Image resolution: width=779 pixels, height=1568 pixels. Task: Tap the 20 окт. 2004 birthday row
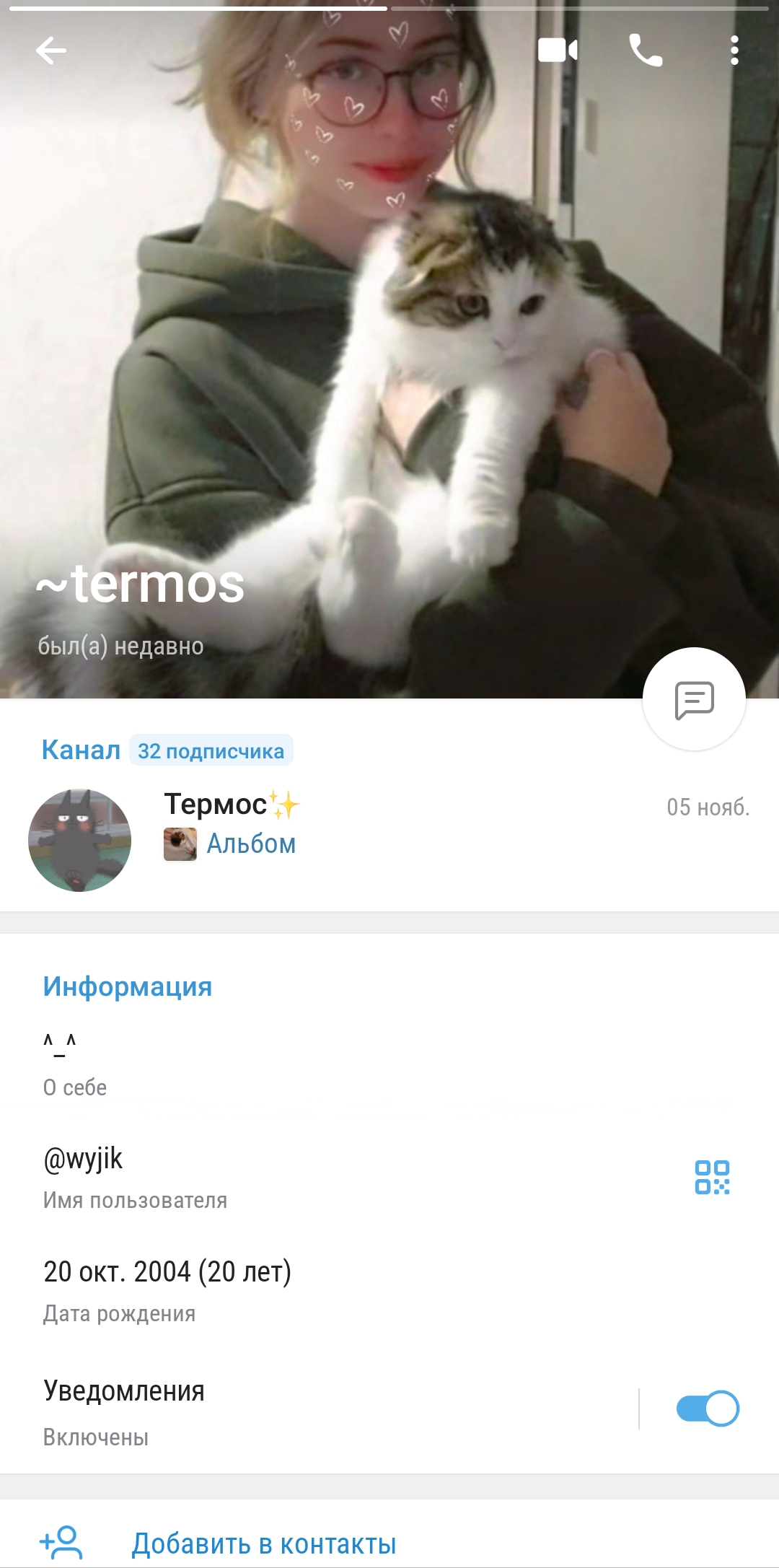click(x=389, y=1291)
